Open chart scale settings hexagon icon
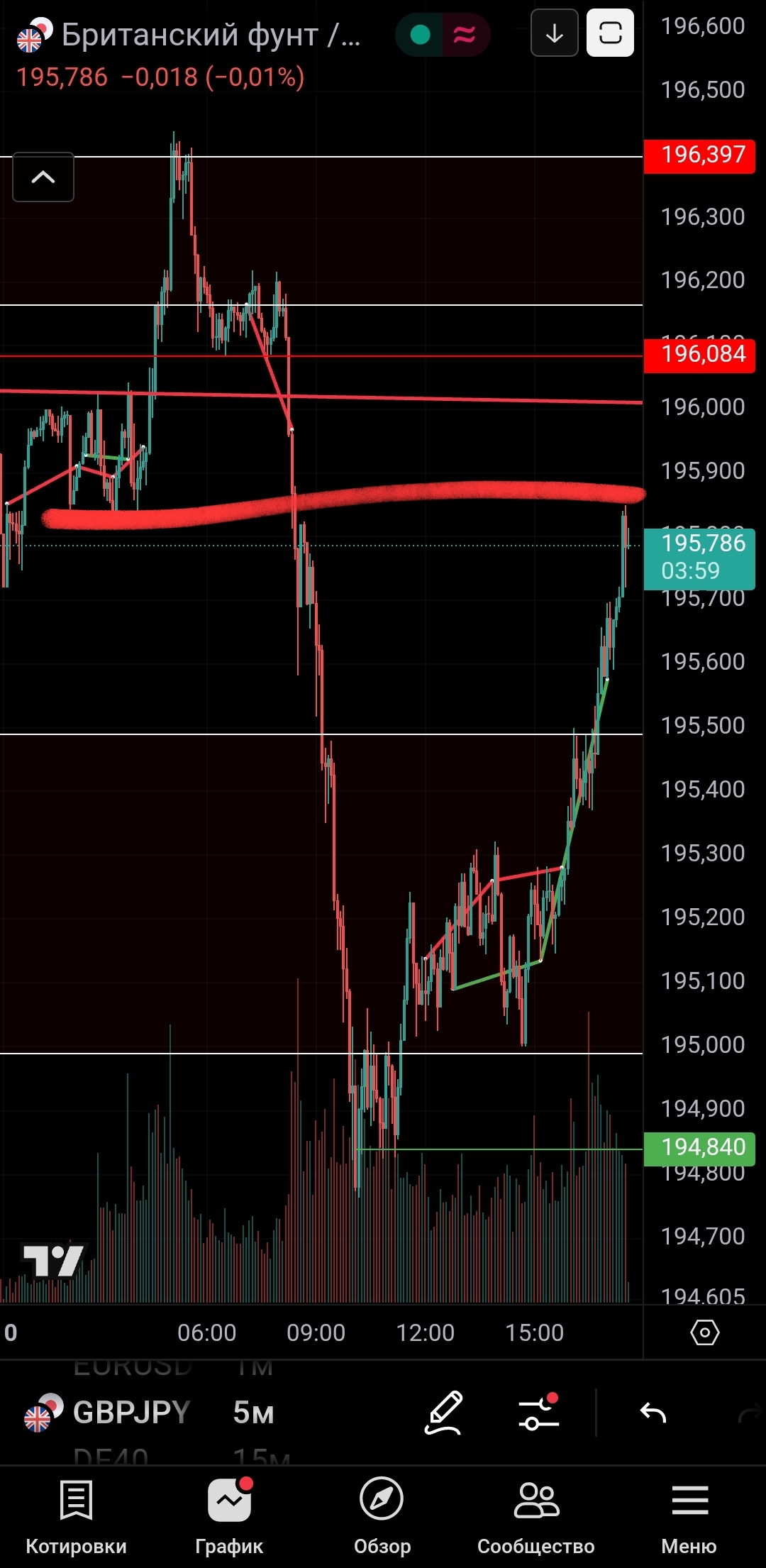This screenshot has width=766, height=1568. 704,1332
